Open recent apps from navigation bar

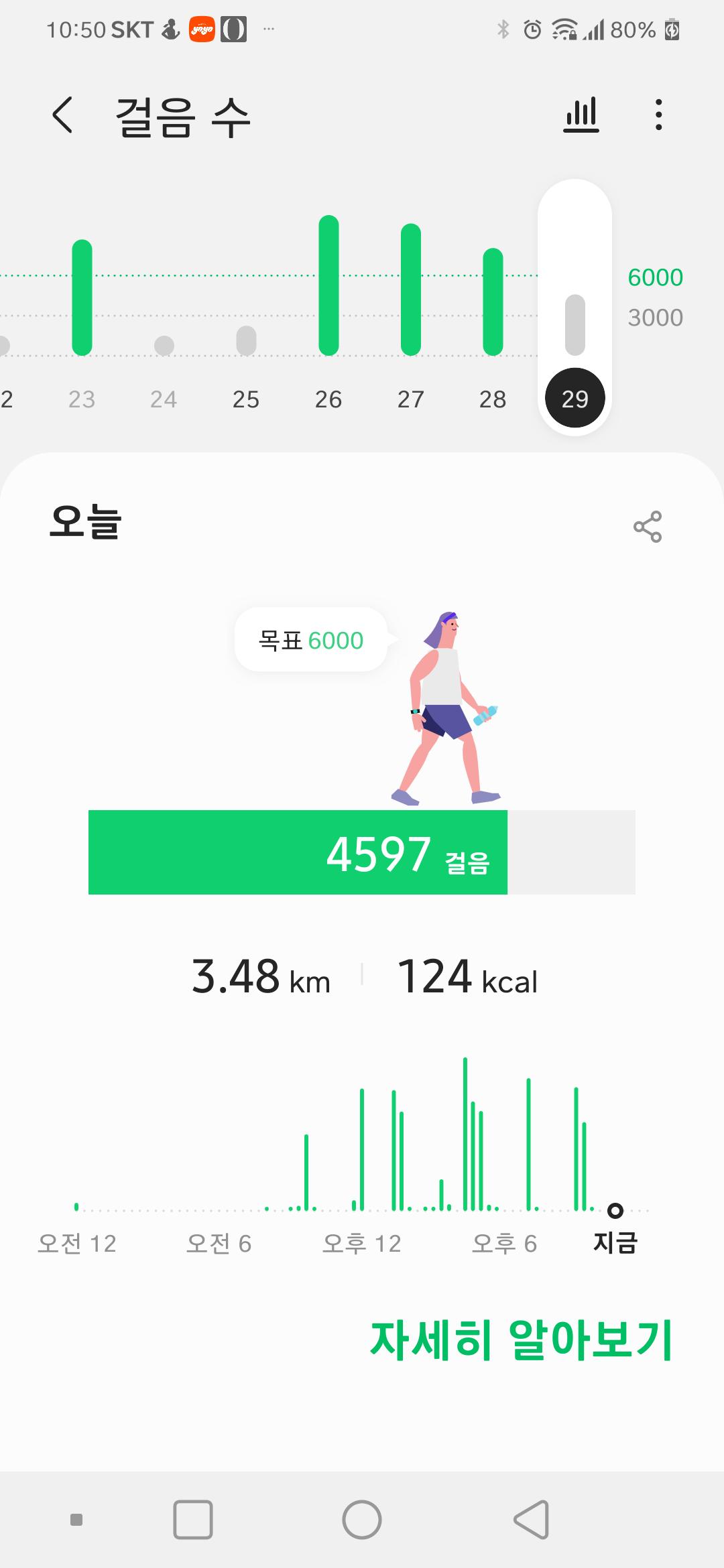click(x=193, y=1519)
